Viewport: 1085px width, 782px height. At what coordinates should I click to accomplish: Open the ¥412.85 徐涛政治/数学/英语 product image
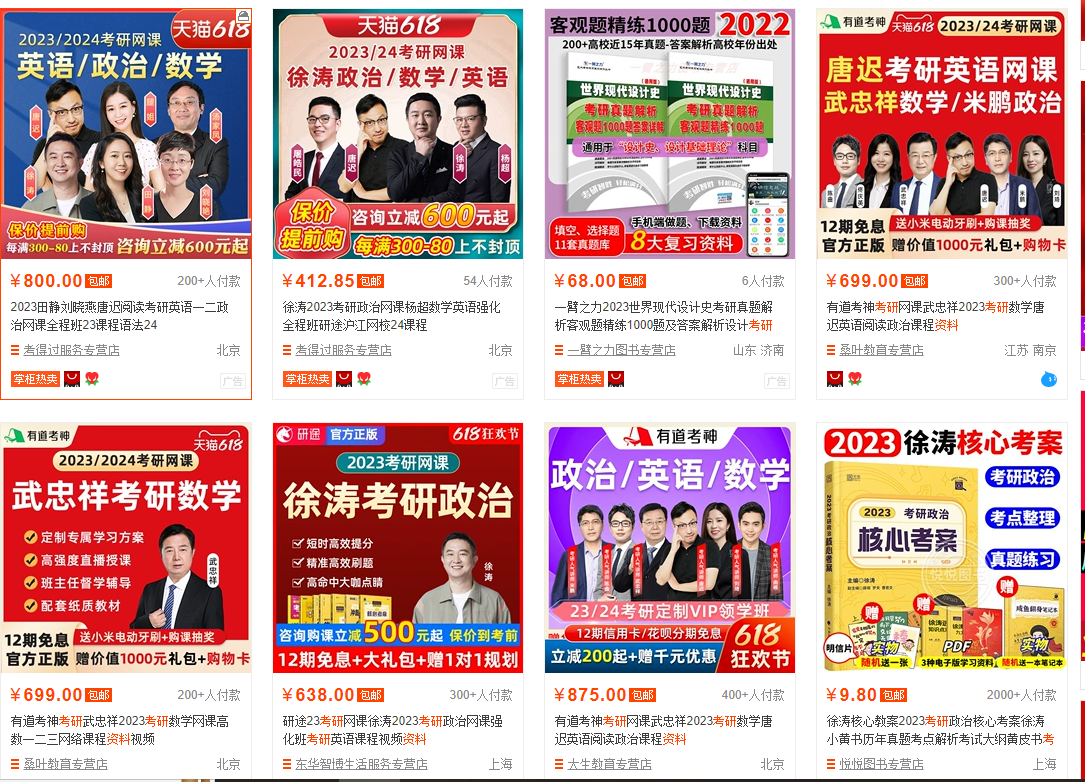click(x=398, y=135)
